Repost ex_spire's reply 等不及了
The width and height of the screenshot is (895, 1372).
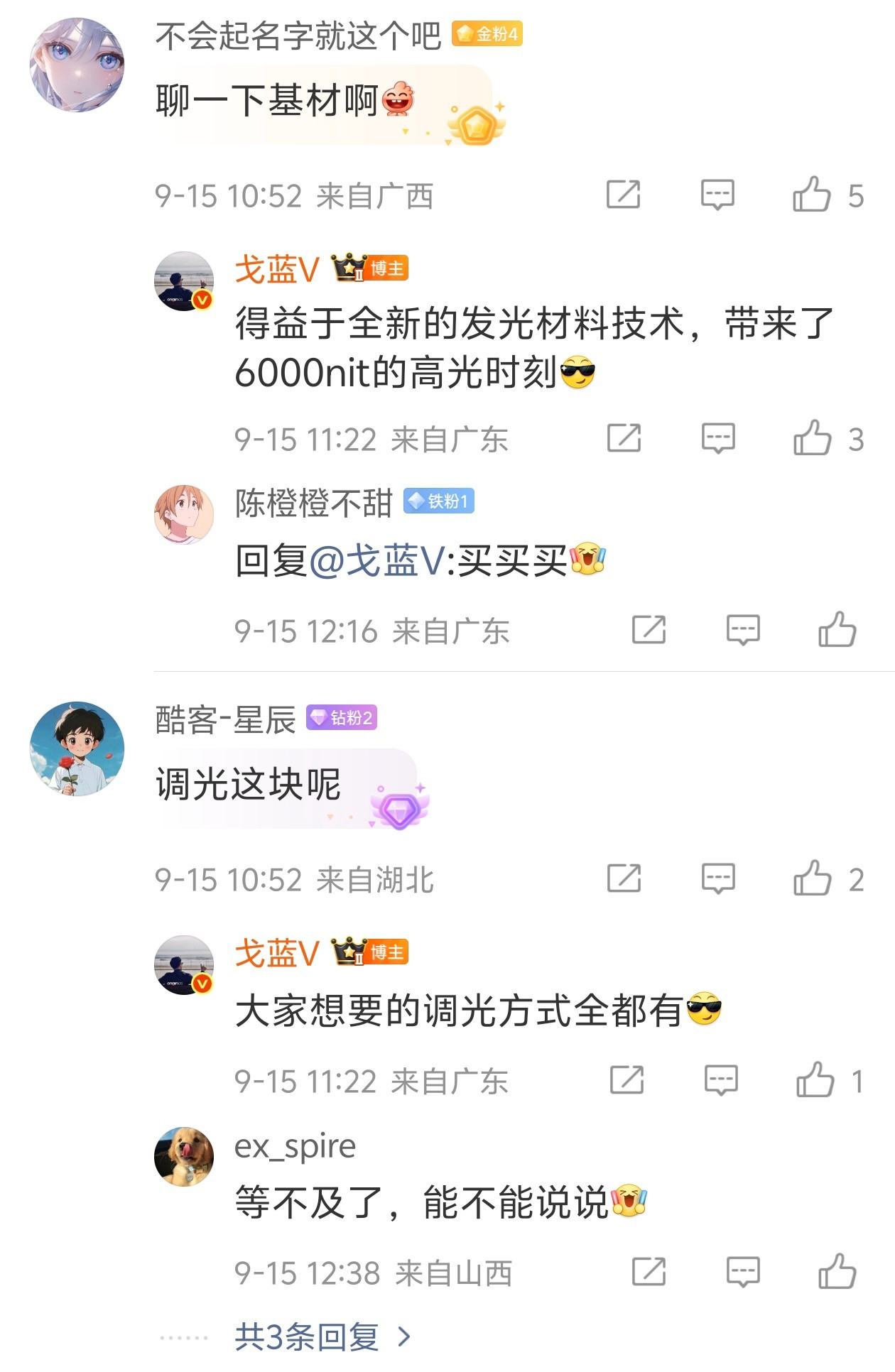tap(649, 1271)
